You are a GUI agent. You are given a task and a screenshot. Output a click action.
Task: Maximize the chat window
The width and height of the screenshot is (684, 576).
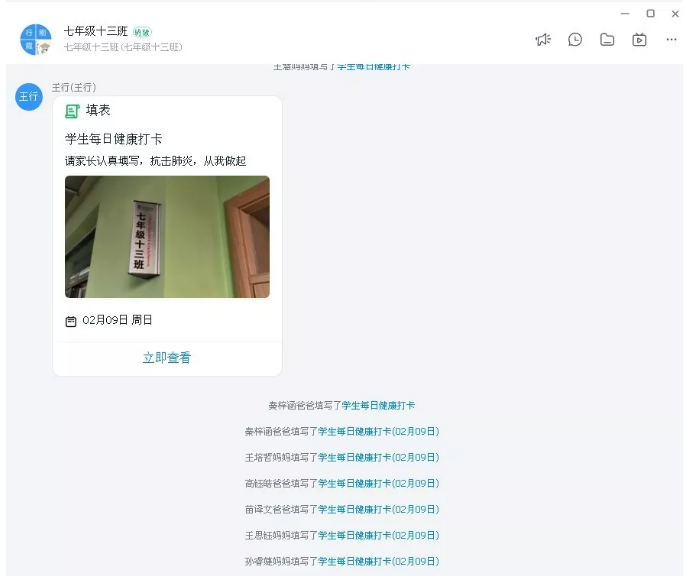[x=650, y=13]
